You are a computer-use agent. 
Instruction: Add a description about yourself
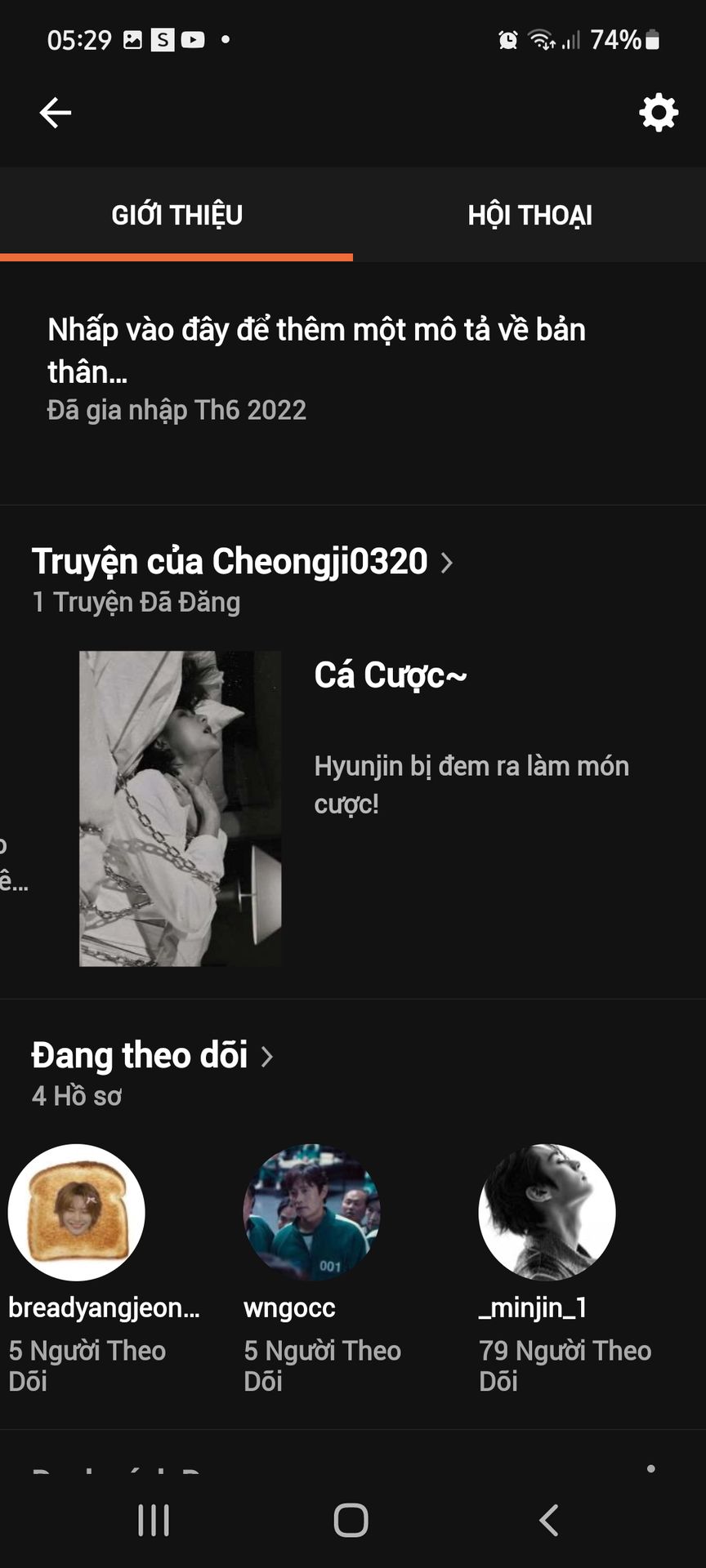[x=316, y=350]
